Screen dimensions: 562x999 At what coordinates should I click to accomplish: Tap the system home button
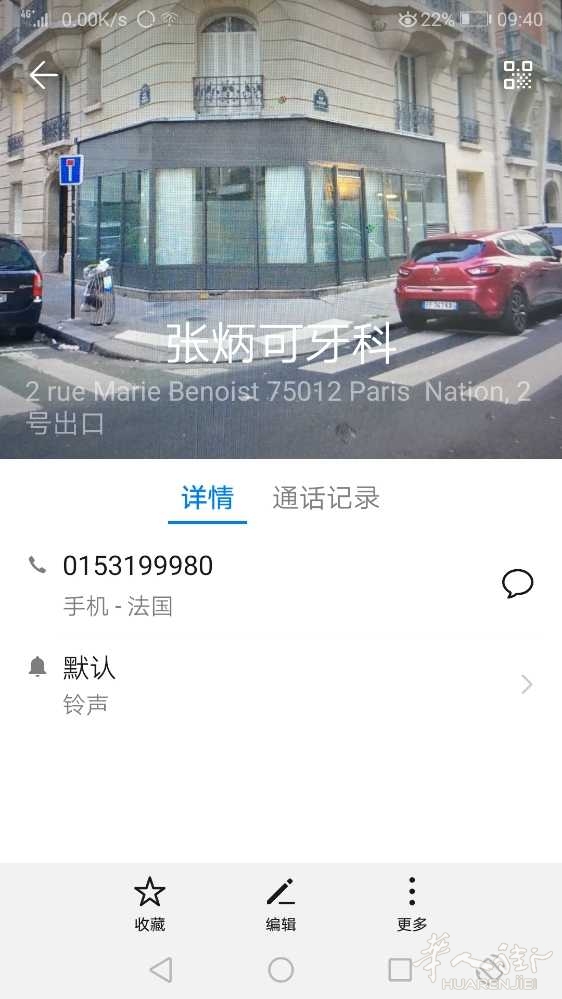[281, 970]
